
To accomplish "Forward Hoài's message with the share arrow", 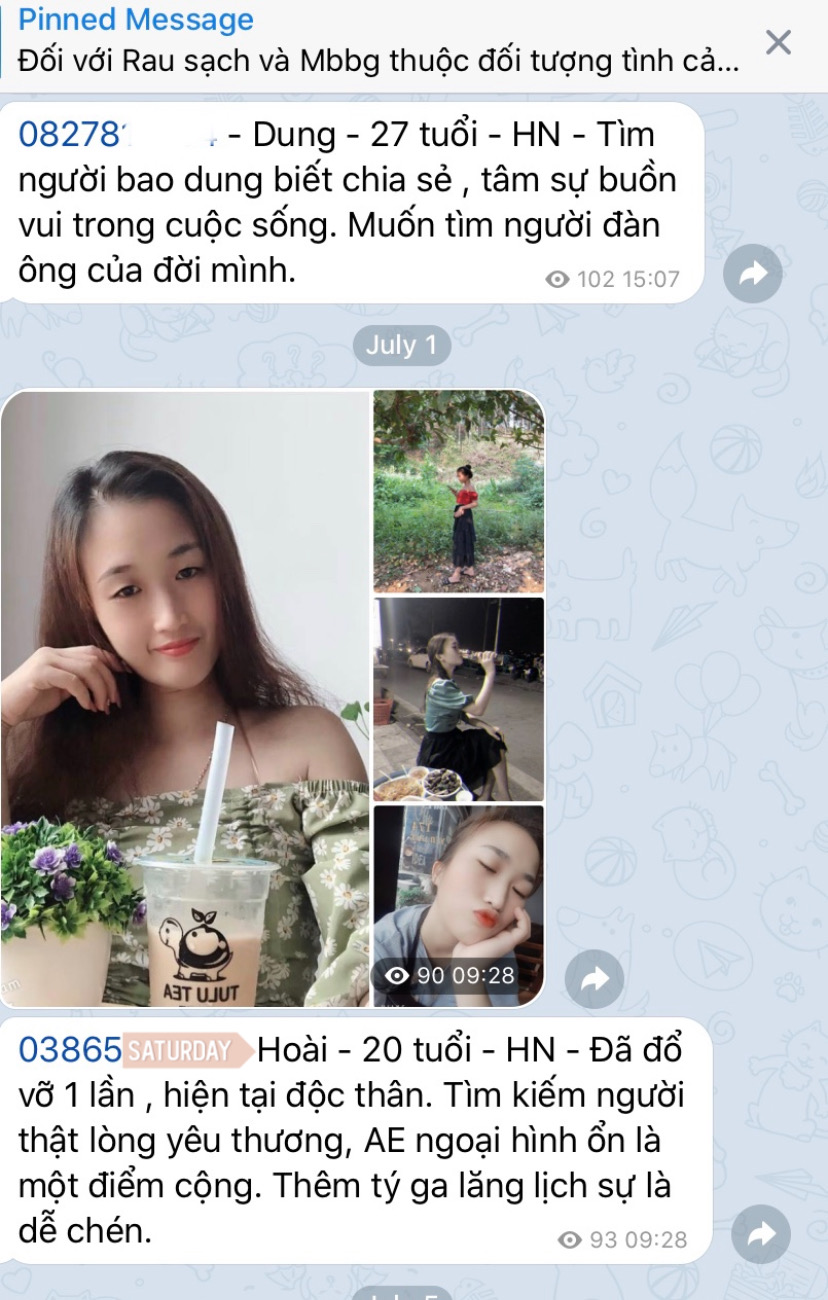I will pos(760,1234).
